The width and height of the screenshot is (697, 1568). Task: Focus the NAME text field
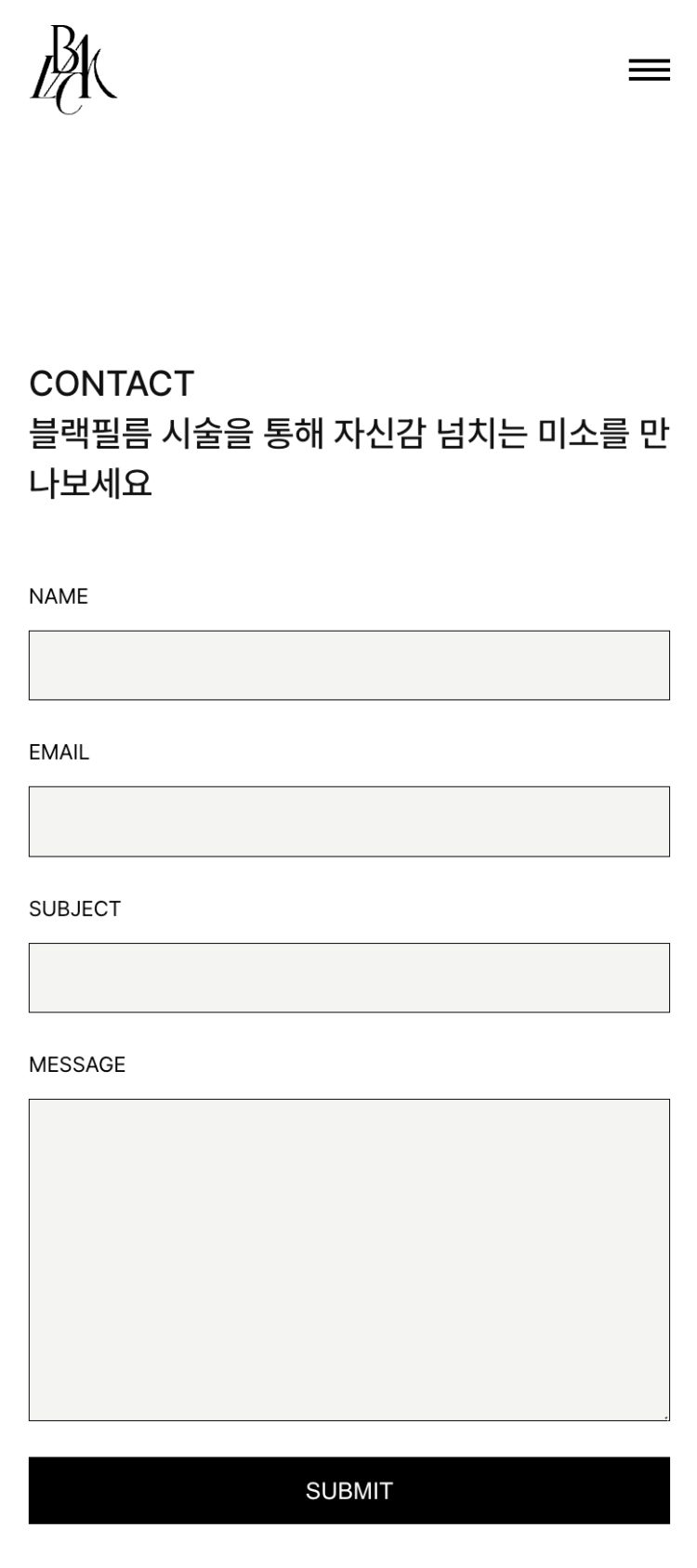pos(348,665)
